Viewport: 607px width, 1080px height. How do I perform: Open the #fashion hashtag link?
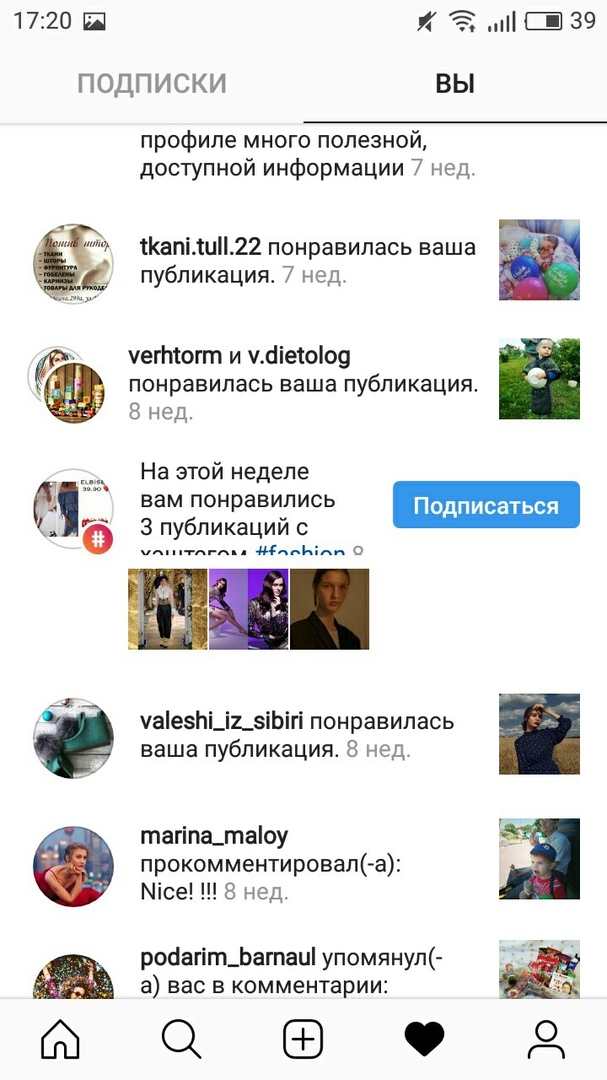click(x=300, y=552)
